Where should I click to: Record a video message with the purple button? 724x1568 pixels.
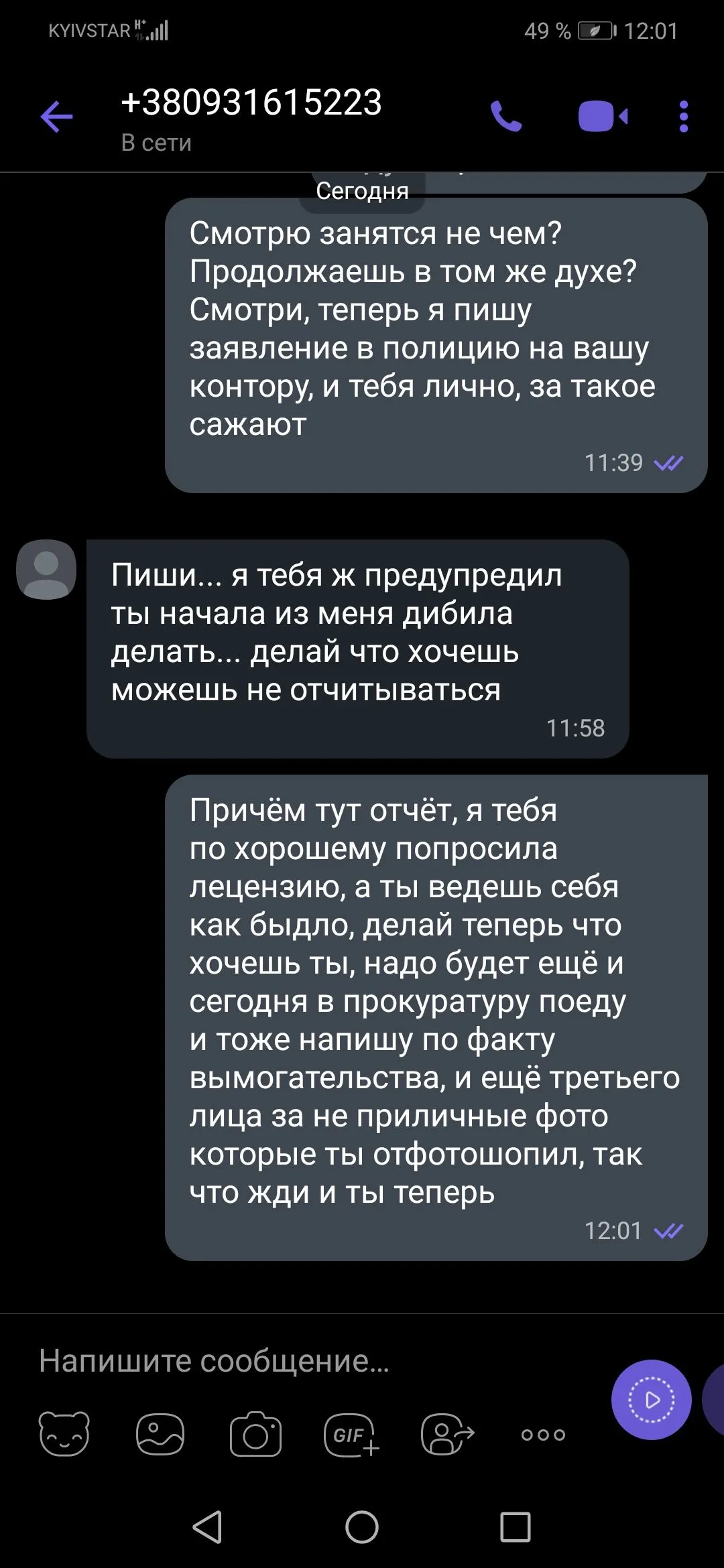651,1399
